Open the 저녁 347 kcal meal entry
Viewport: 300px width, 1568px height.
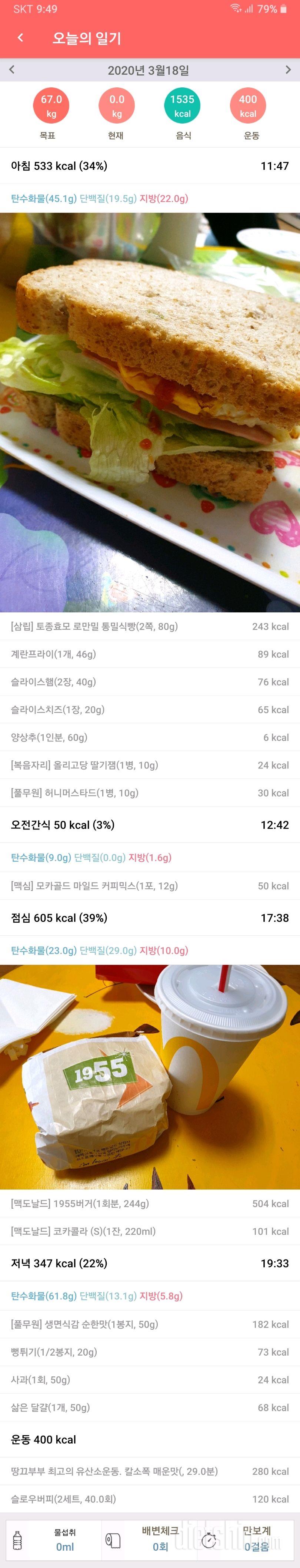click(x=149, y=1263)
